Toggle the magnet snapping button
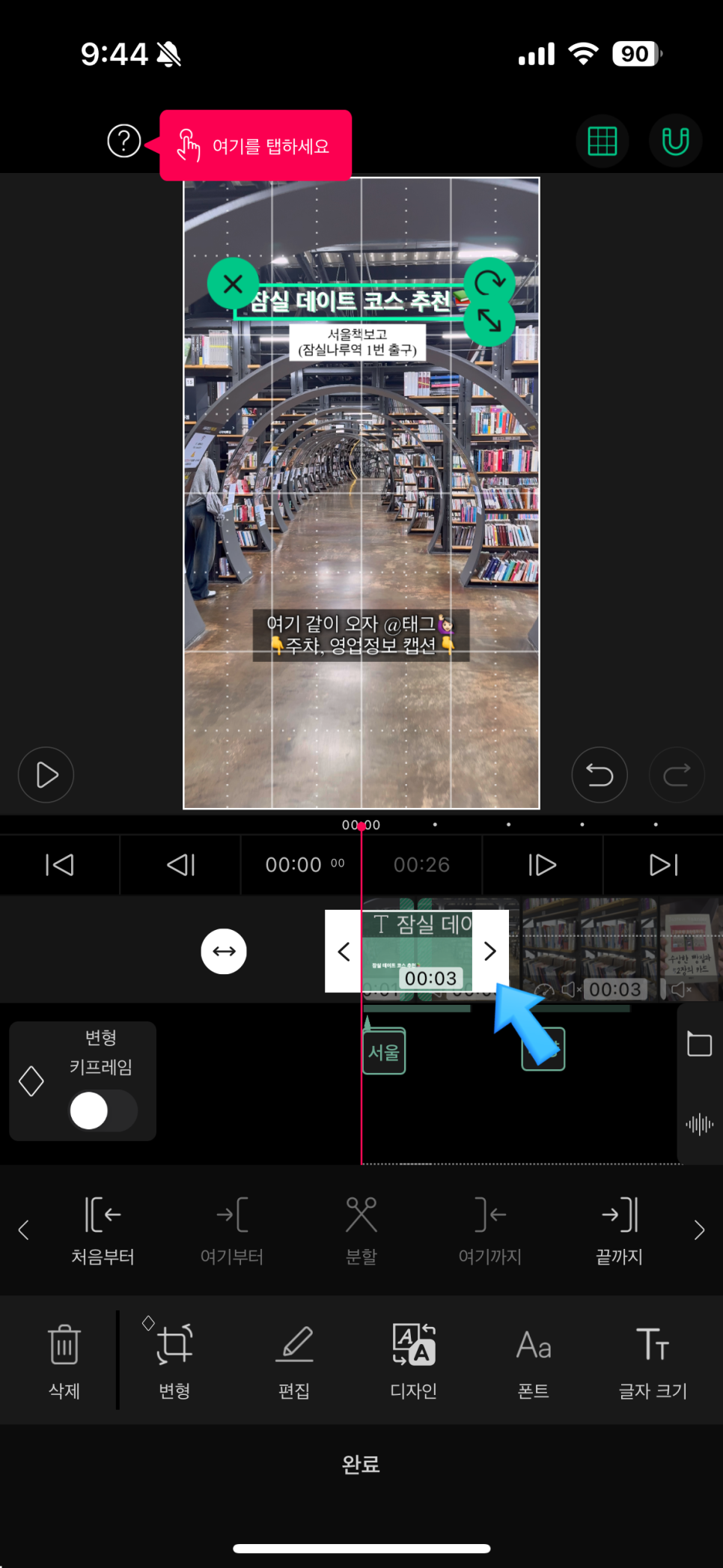The image size is (723, 1568). [675, 141]
